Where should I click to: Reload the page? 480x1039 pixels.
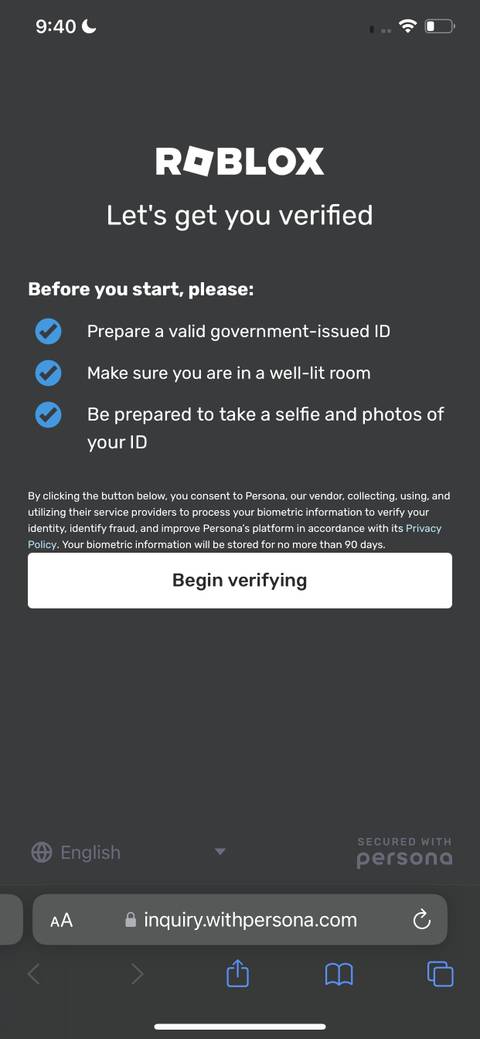[422, 920]
